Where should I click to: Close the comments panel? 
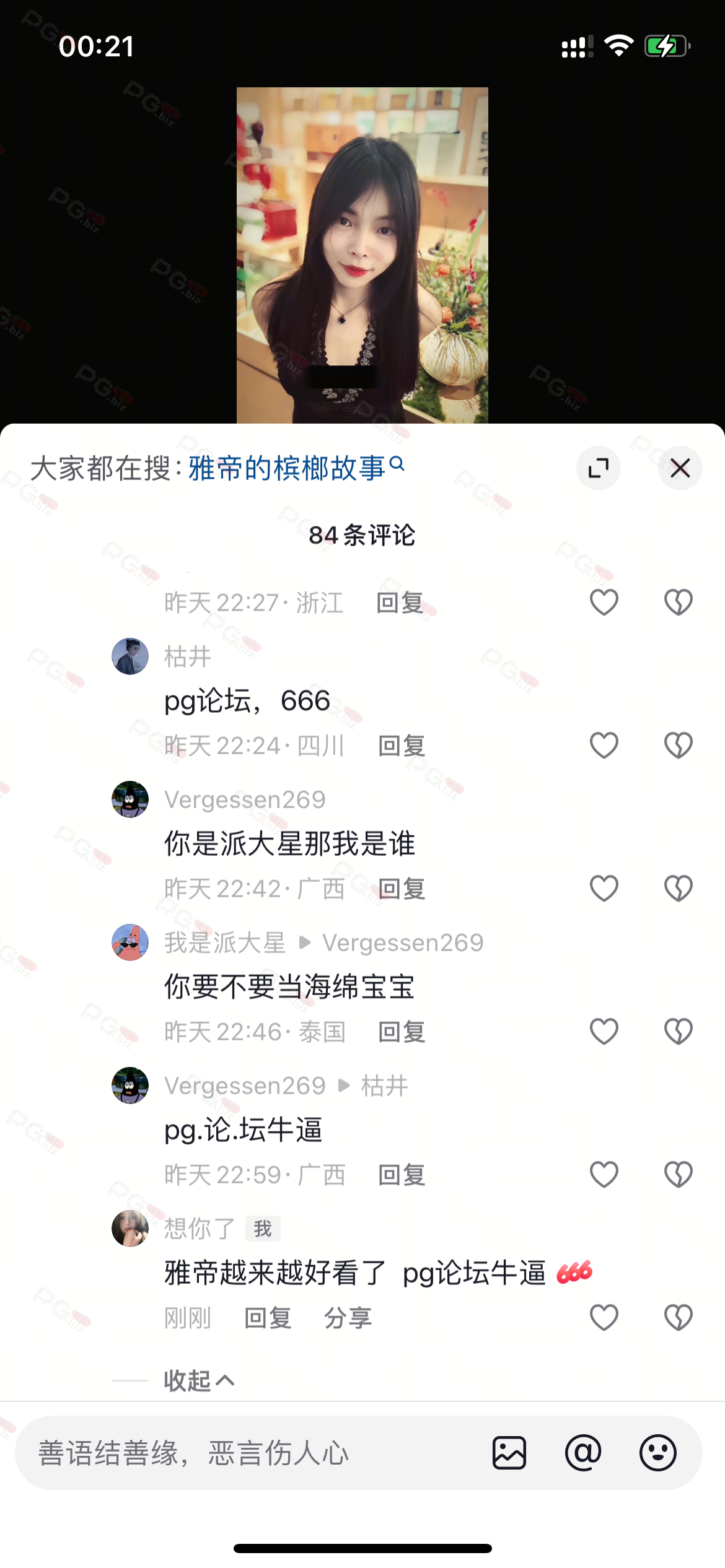click(680, 468)
